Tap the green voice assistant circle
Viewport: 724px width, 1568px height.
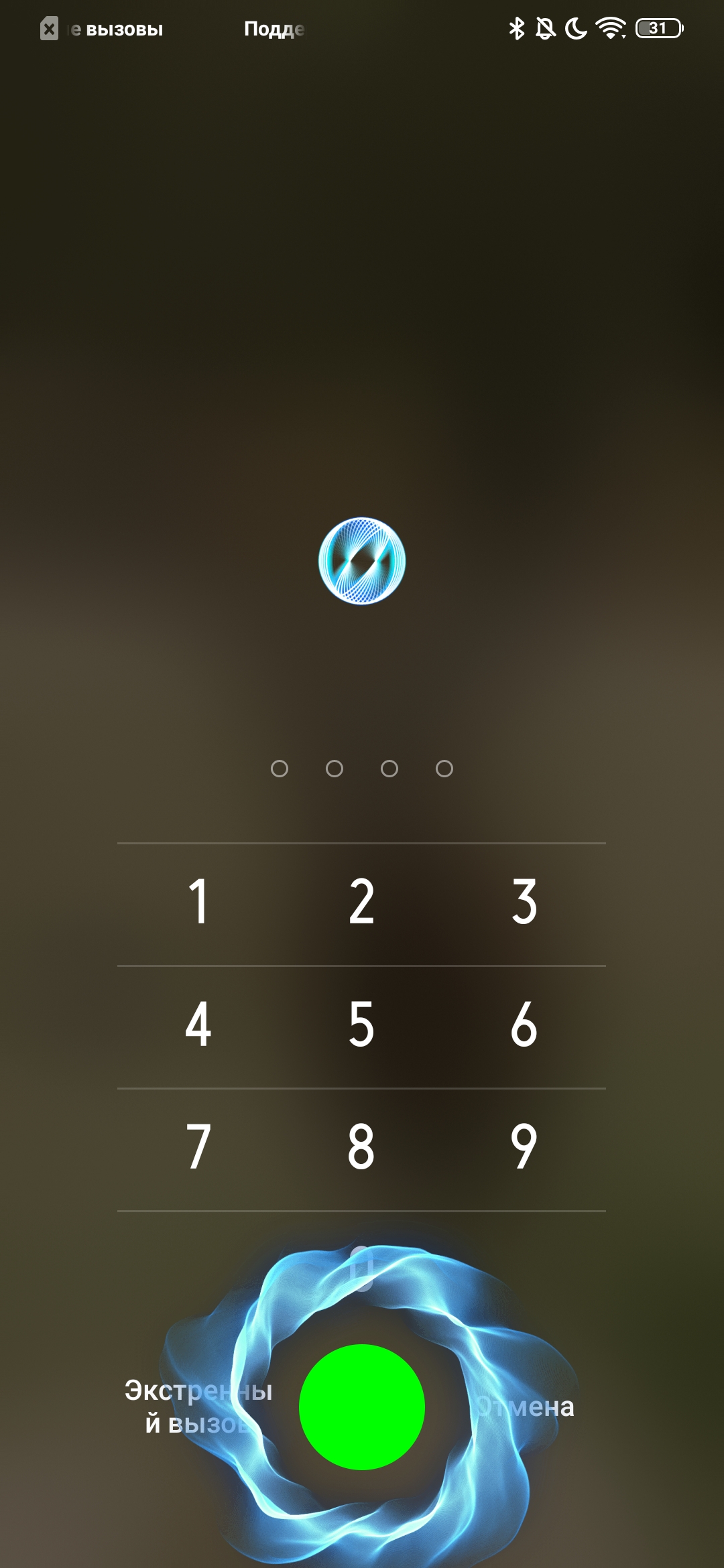(x=362, y=1407)
